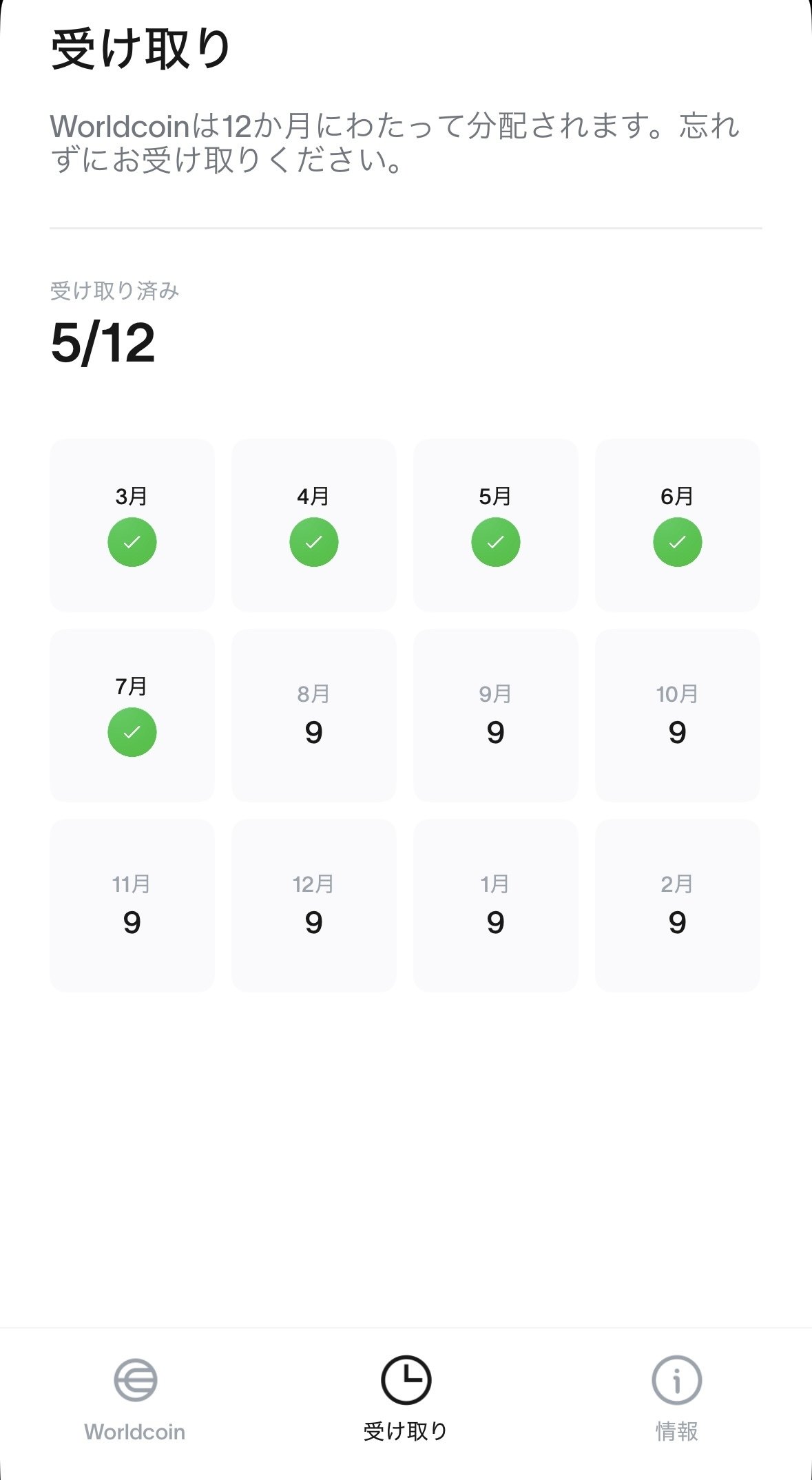The image size is (812, 1480).
Task: Open the 2月 card
Action: tap(678, 906)
